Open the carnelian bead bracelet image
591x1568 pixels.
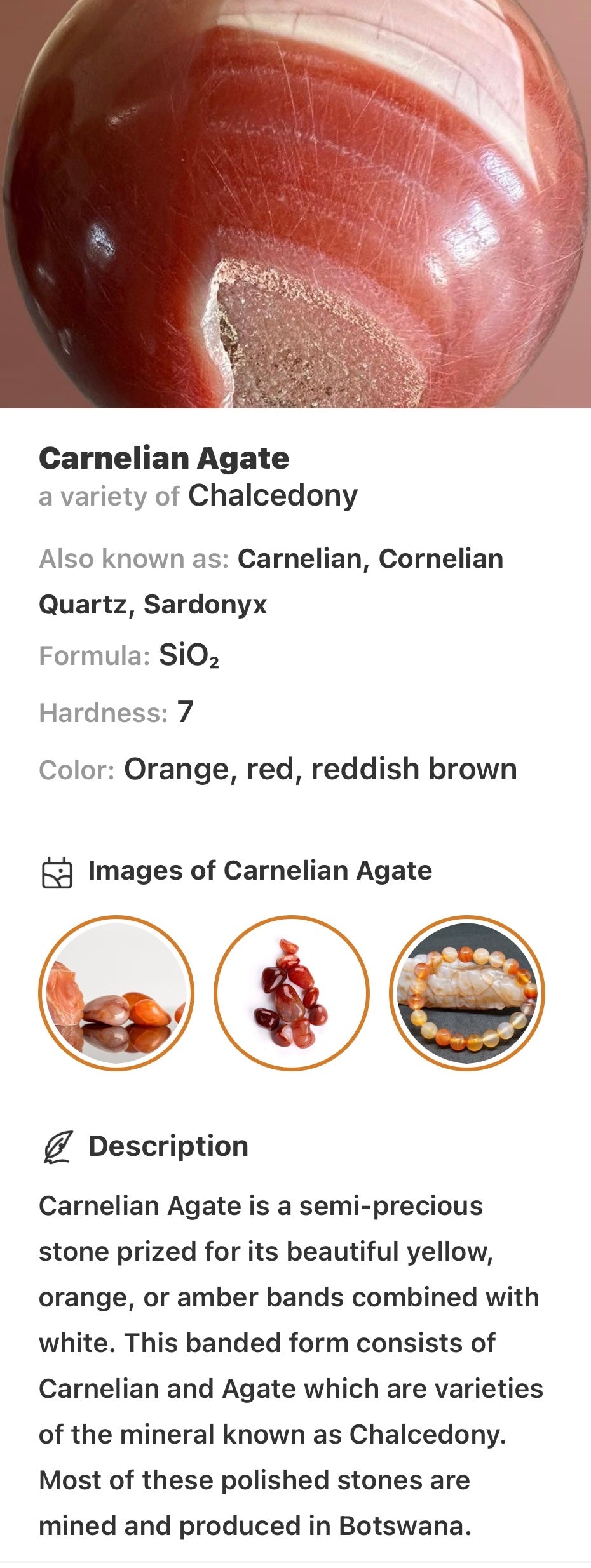tap(467, 993)
